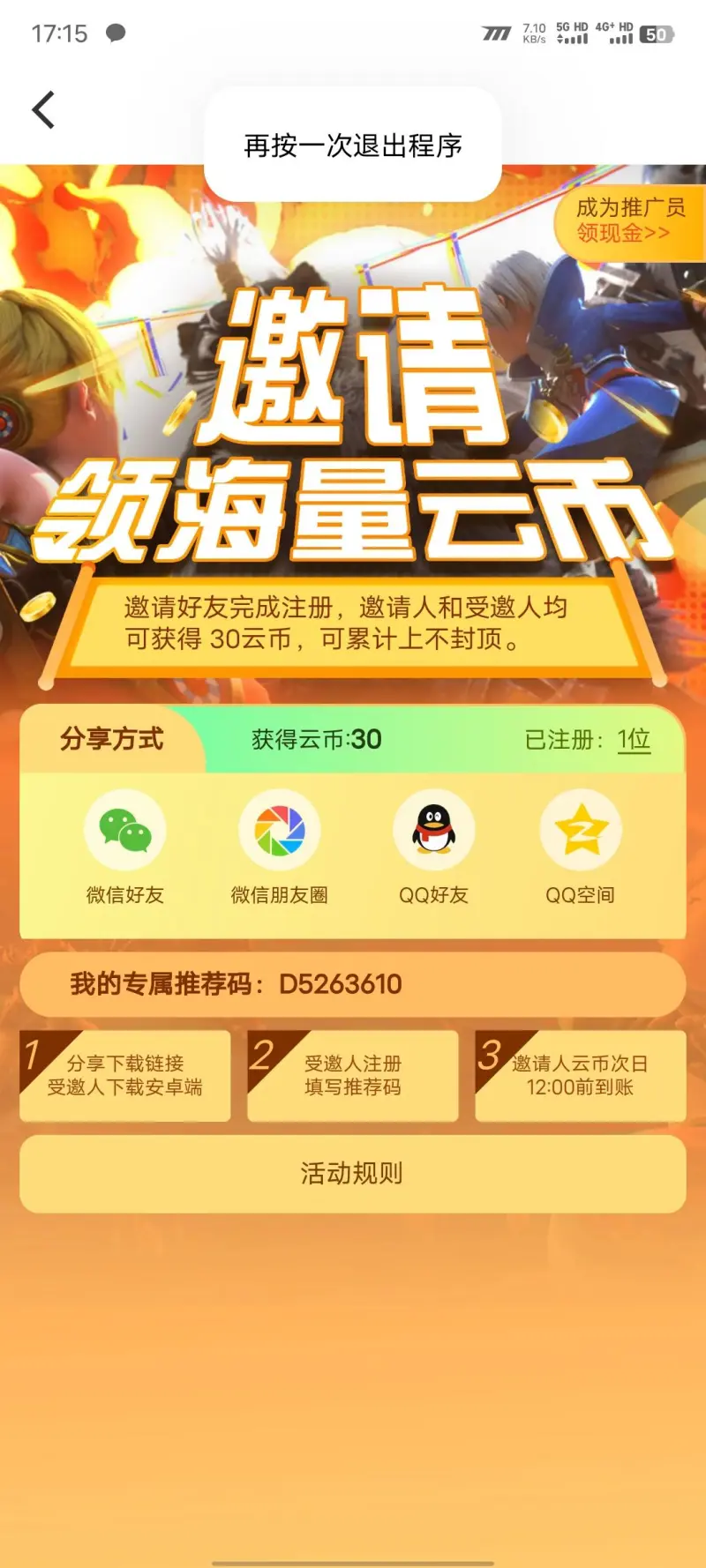Open the 成为推广员 领现金 promoter link
The width and height of the screenshot is (706, 1568).
coord(629,220)
